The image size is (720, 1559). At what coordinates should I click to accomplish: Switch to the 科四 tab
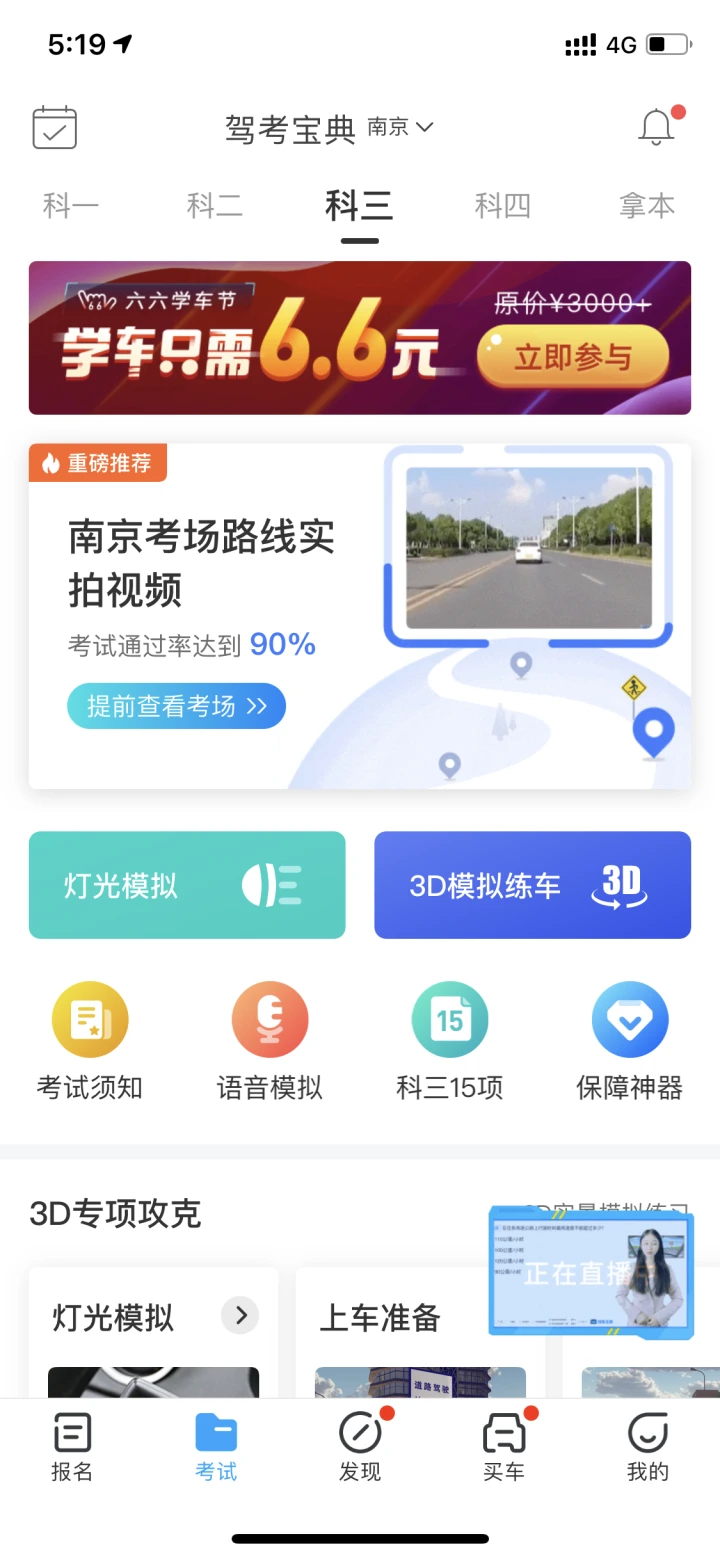502,206
